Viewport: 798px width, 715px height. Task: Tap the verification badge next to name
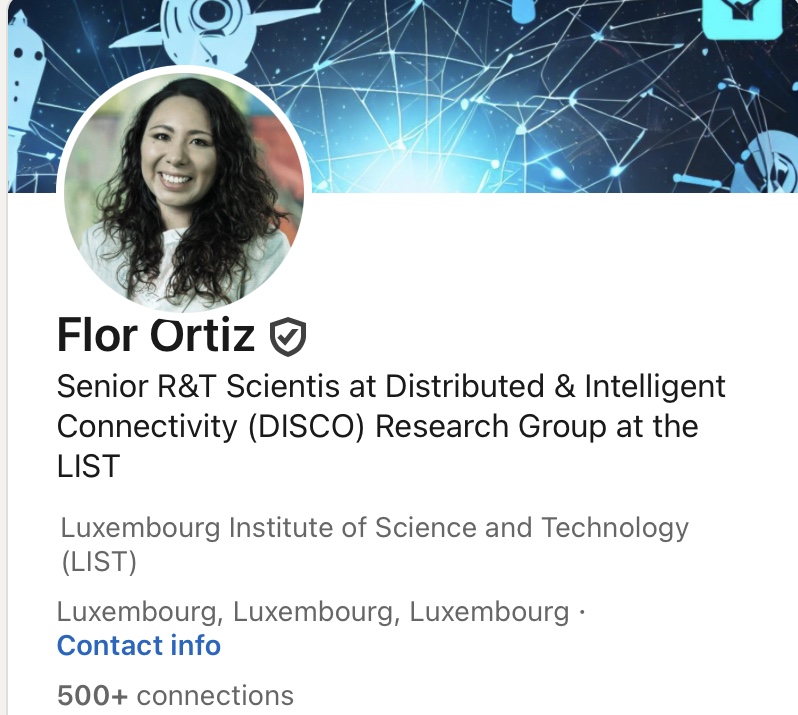[288, 337]
